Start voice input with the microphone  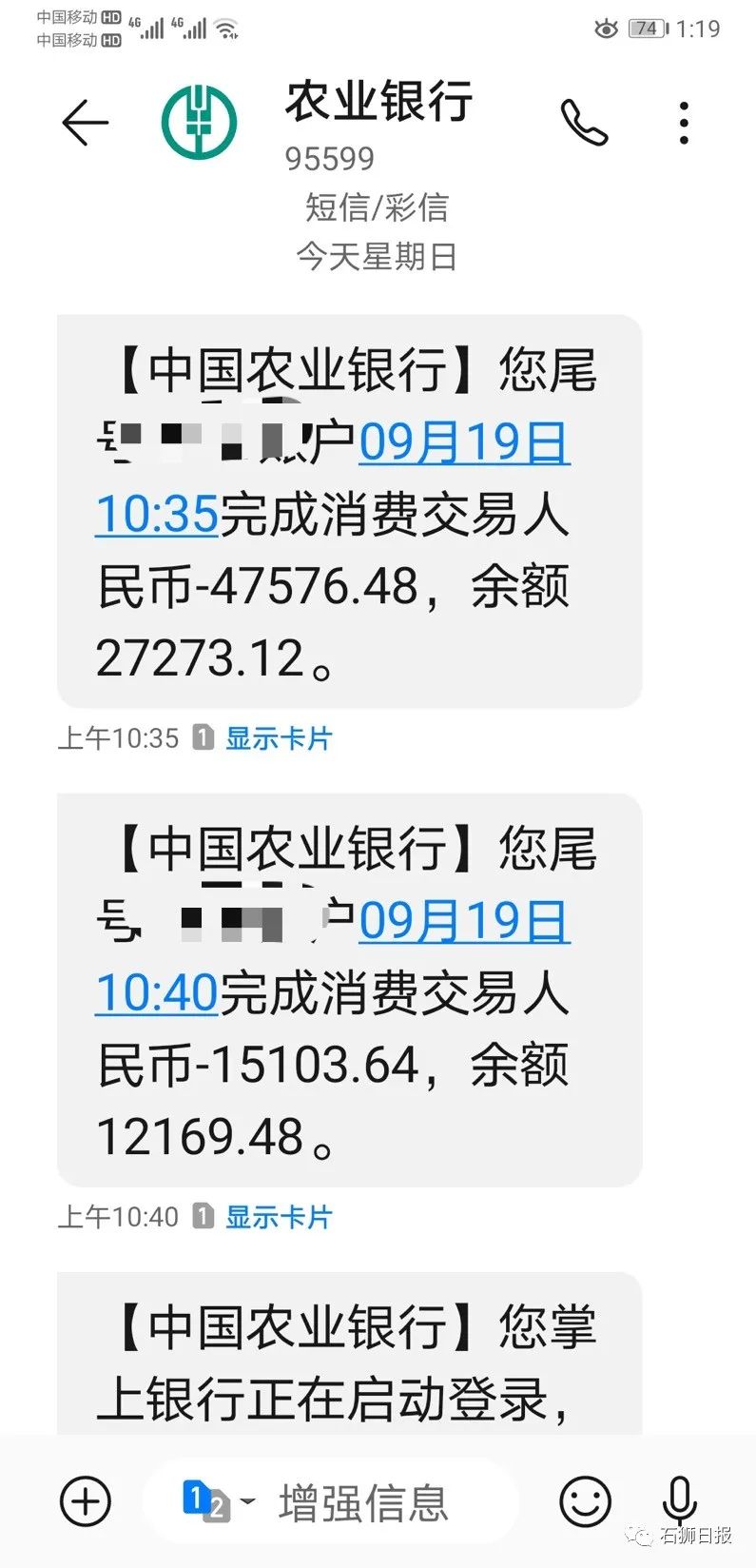[679, 1501]
